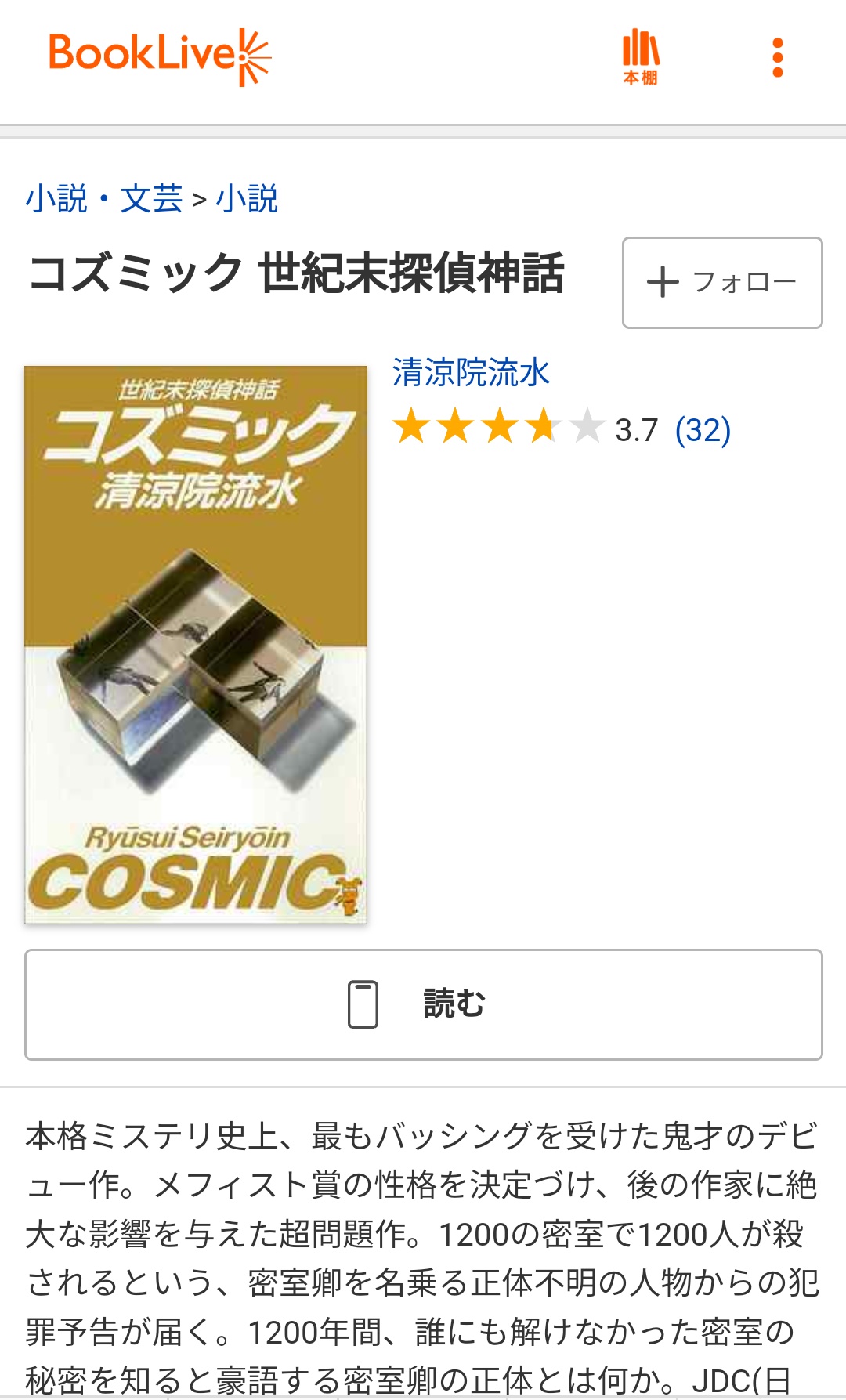Viewport: 846px width, 1400px height.
Task: Open the 本棚 bookshelf
Action: point(641,56)
